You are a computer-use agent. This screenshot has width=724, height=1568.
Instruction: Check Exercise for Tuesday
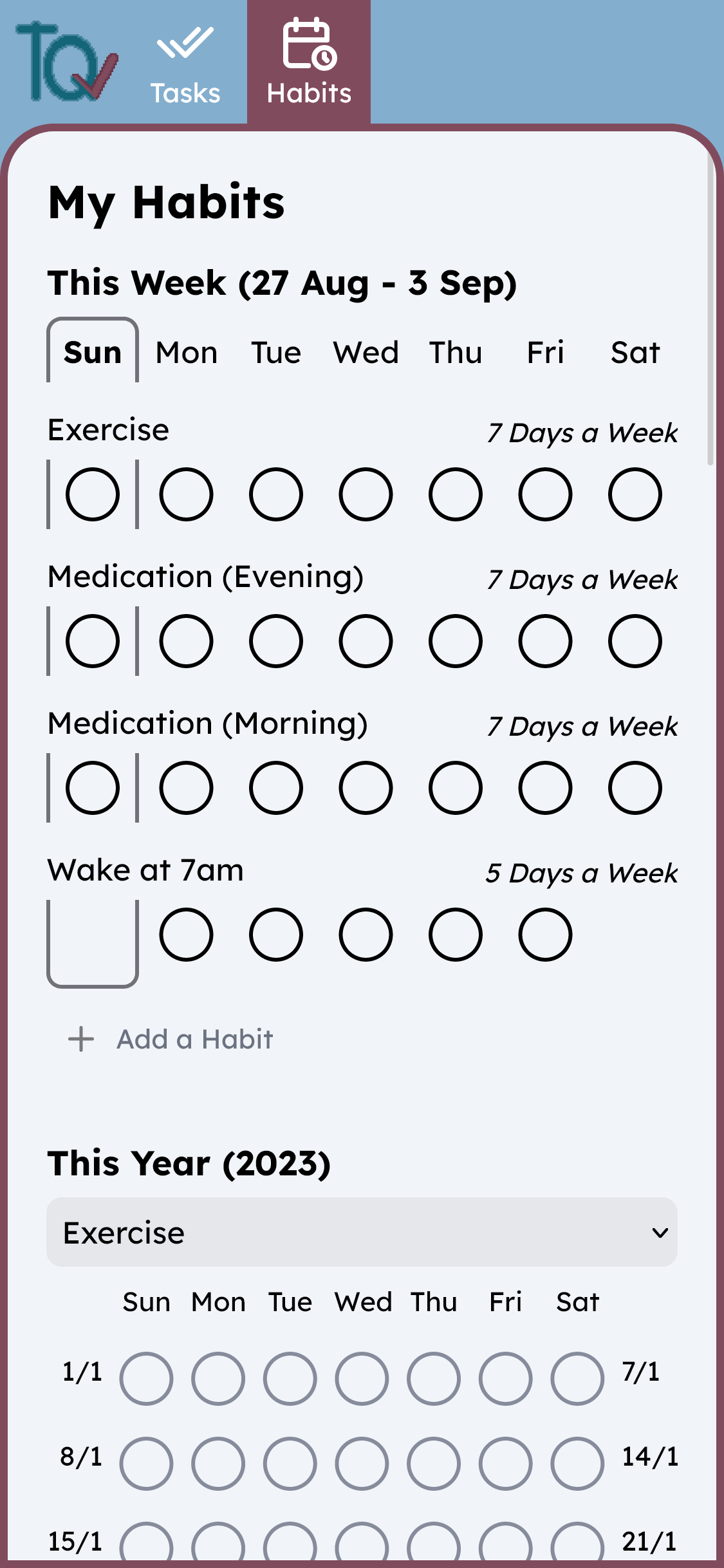point(275,494)
